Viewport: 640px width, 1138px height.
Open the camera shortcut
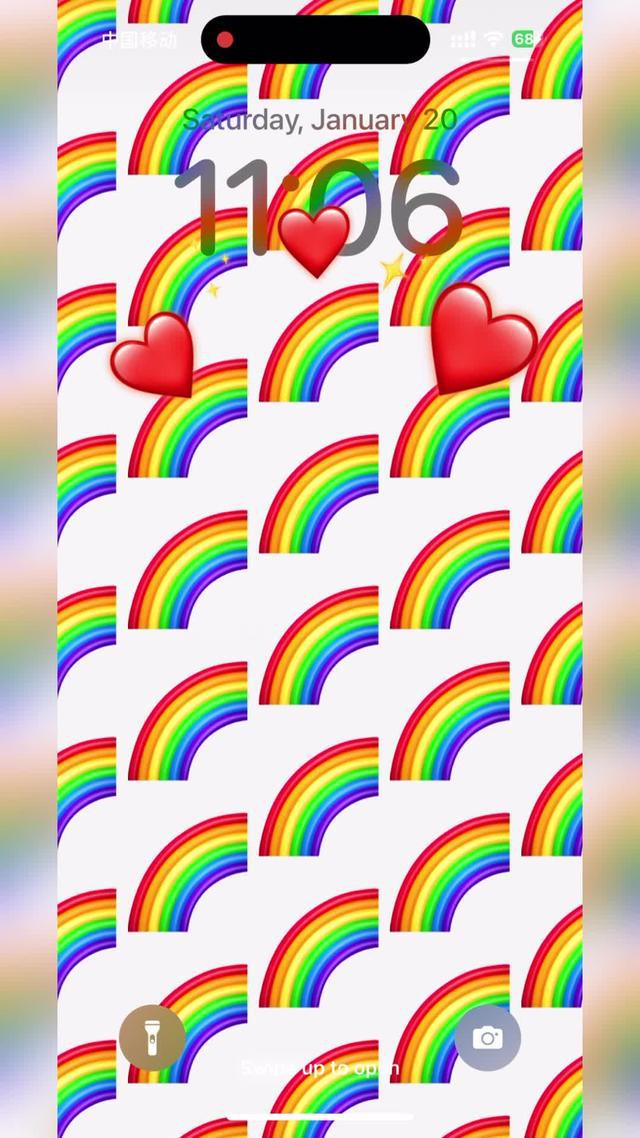tap(487, 1038)
